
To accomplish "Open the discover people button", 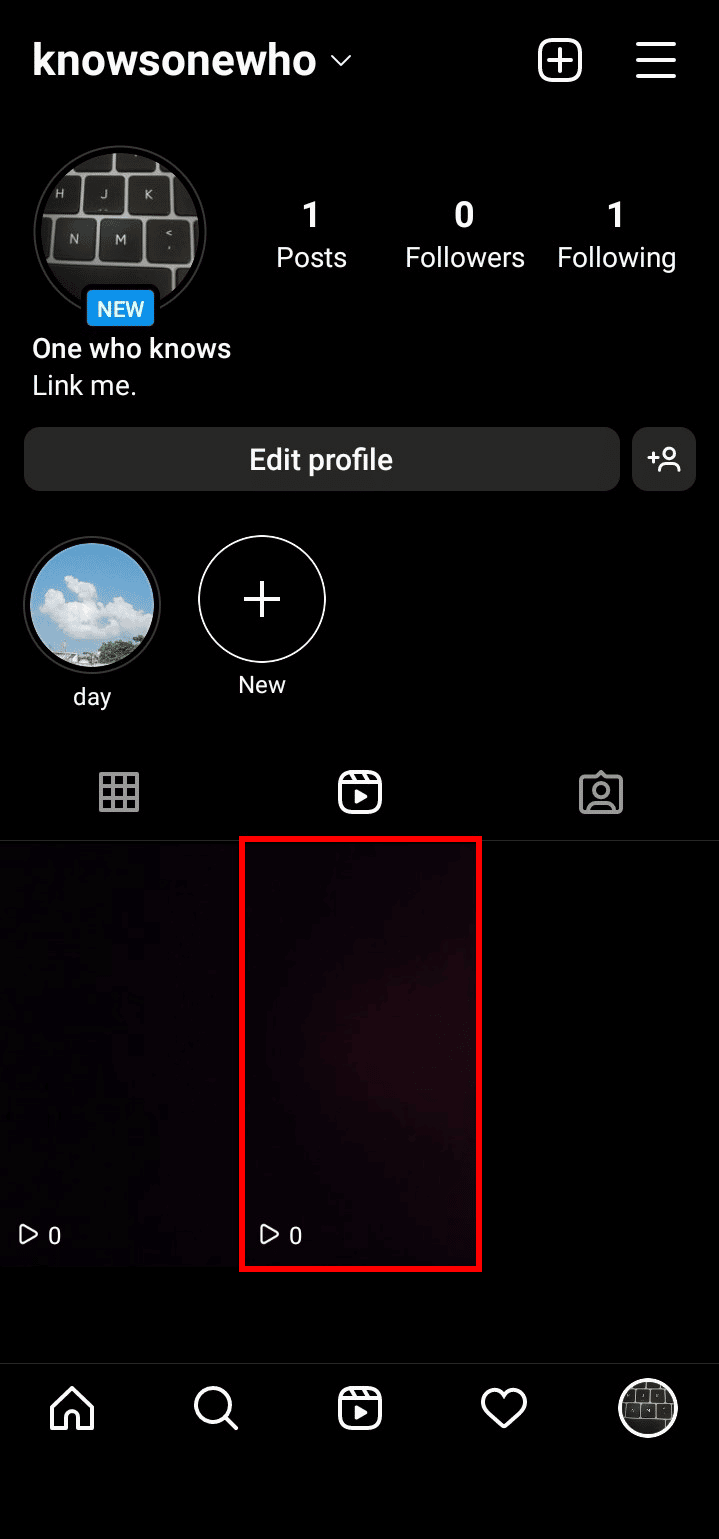I will 664,460.
